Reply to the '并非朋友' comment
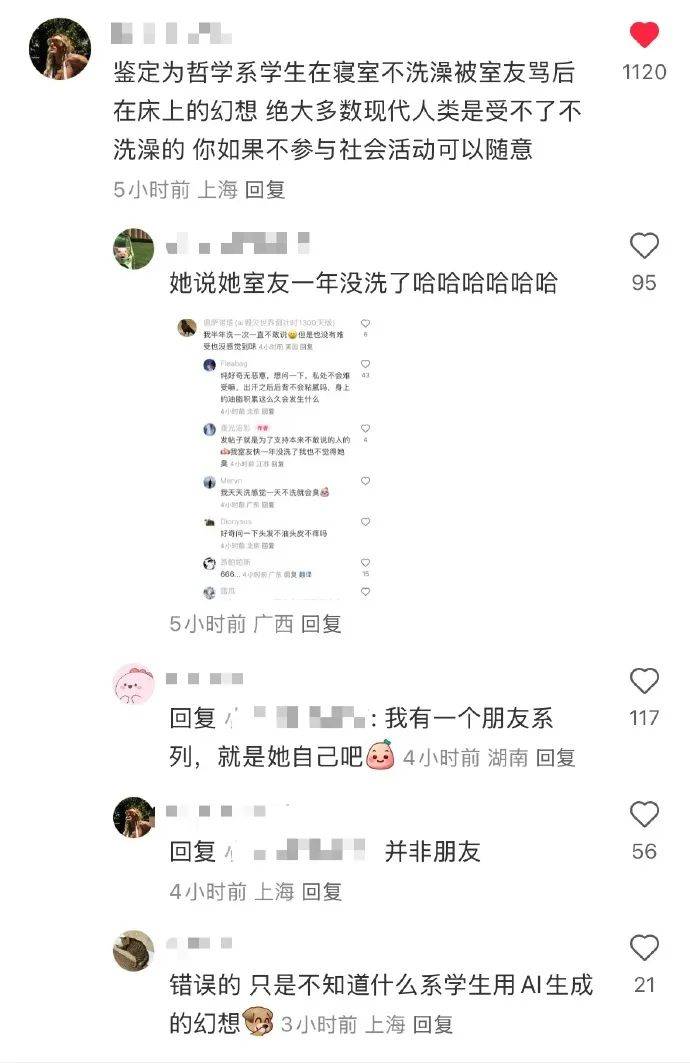690x1063 pixels. coord(322,890)
